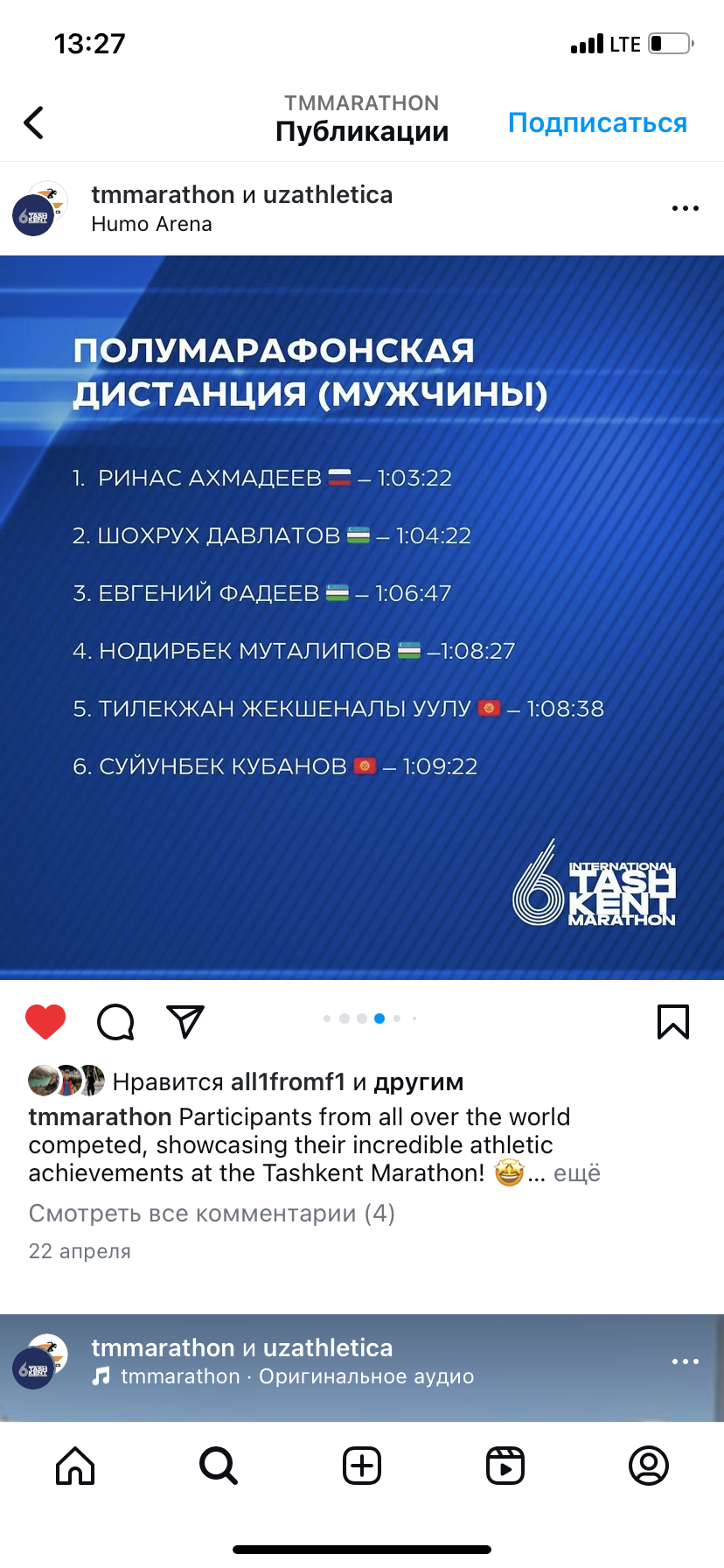724x1568 pixels.
Task: Open the marathon results image post
Action: pyautogui.click(x=362, y=617)
